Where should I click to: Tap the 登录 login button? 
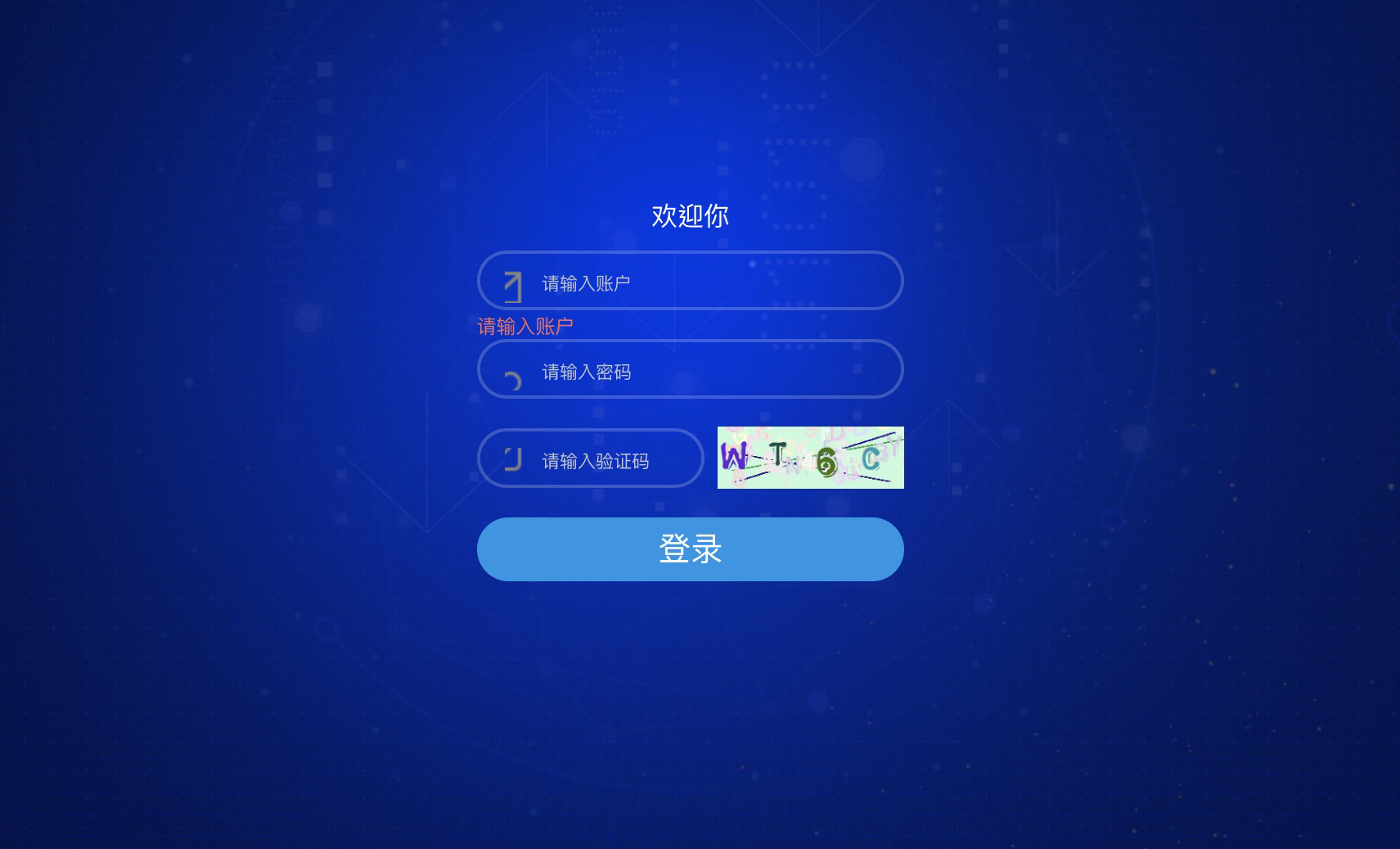(690, 549)
